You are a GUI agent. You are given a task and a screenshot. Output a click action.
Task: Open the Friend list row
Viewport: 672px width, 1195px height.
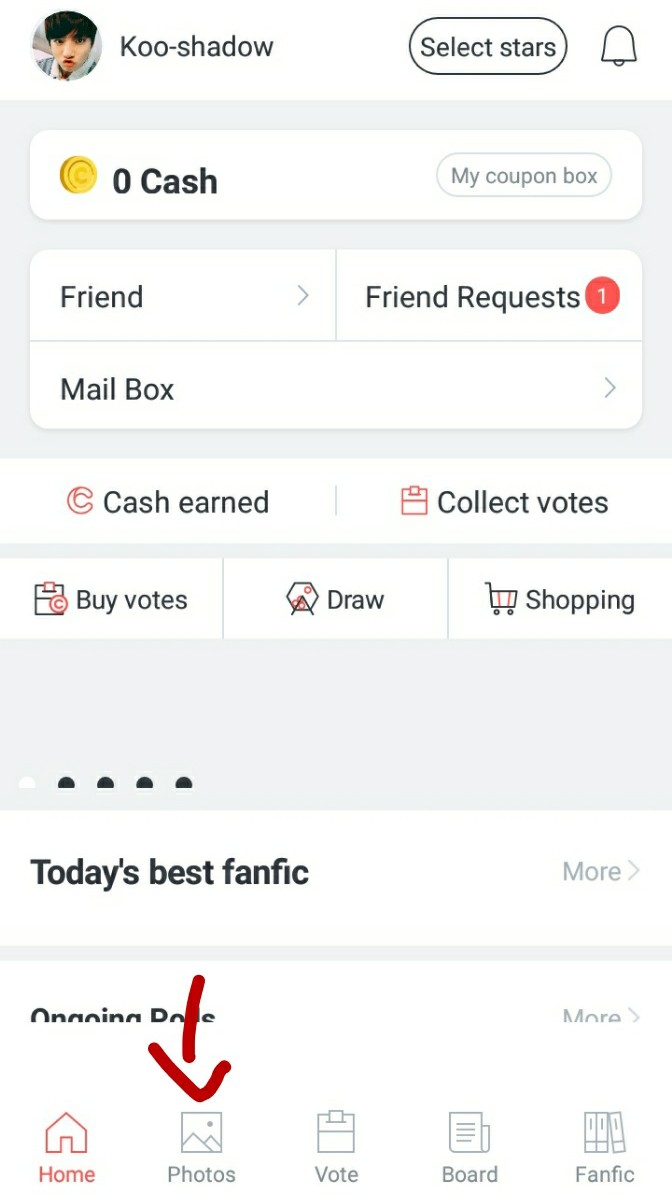183,297
